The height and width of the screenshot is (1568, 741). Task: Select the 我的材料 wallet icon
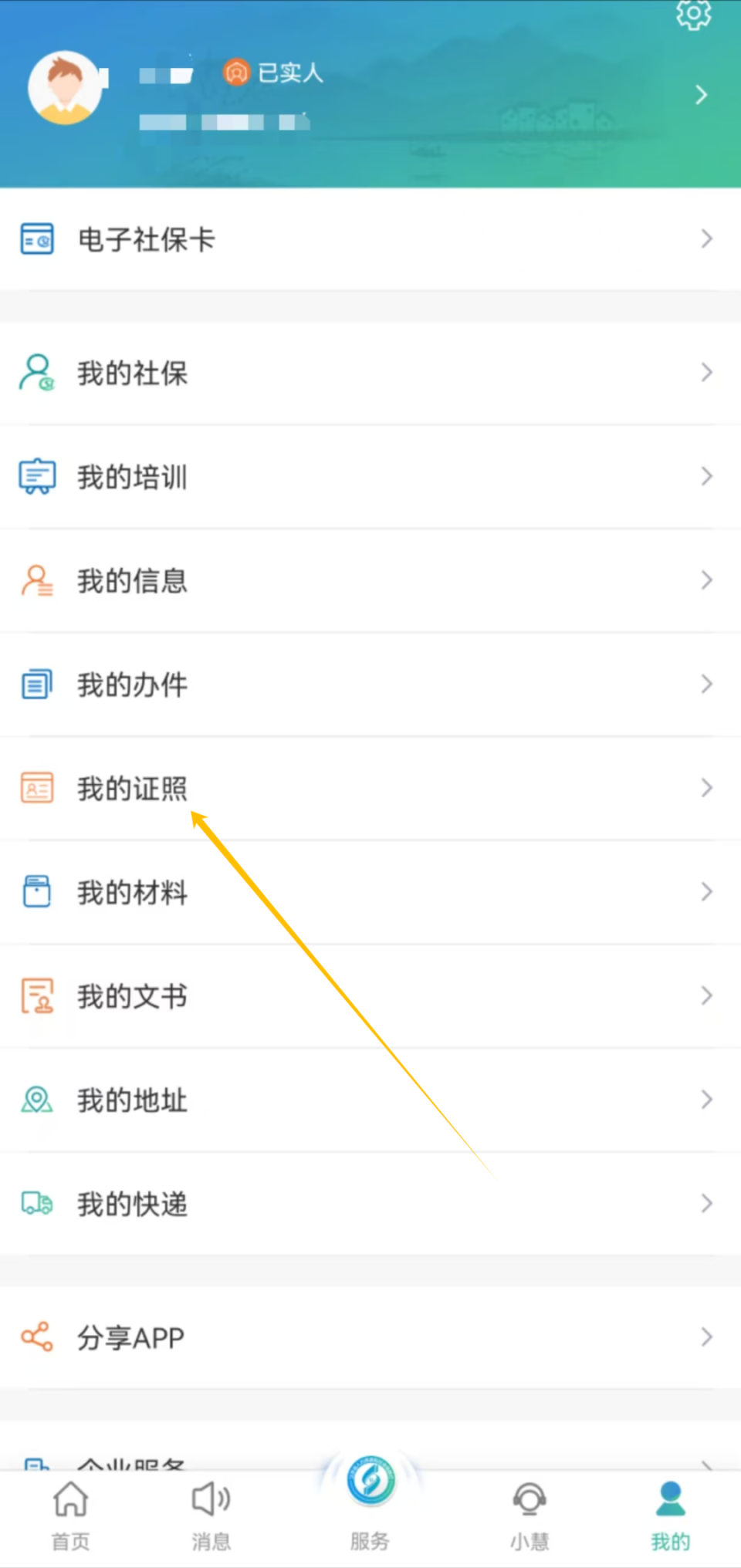(36, 891)
